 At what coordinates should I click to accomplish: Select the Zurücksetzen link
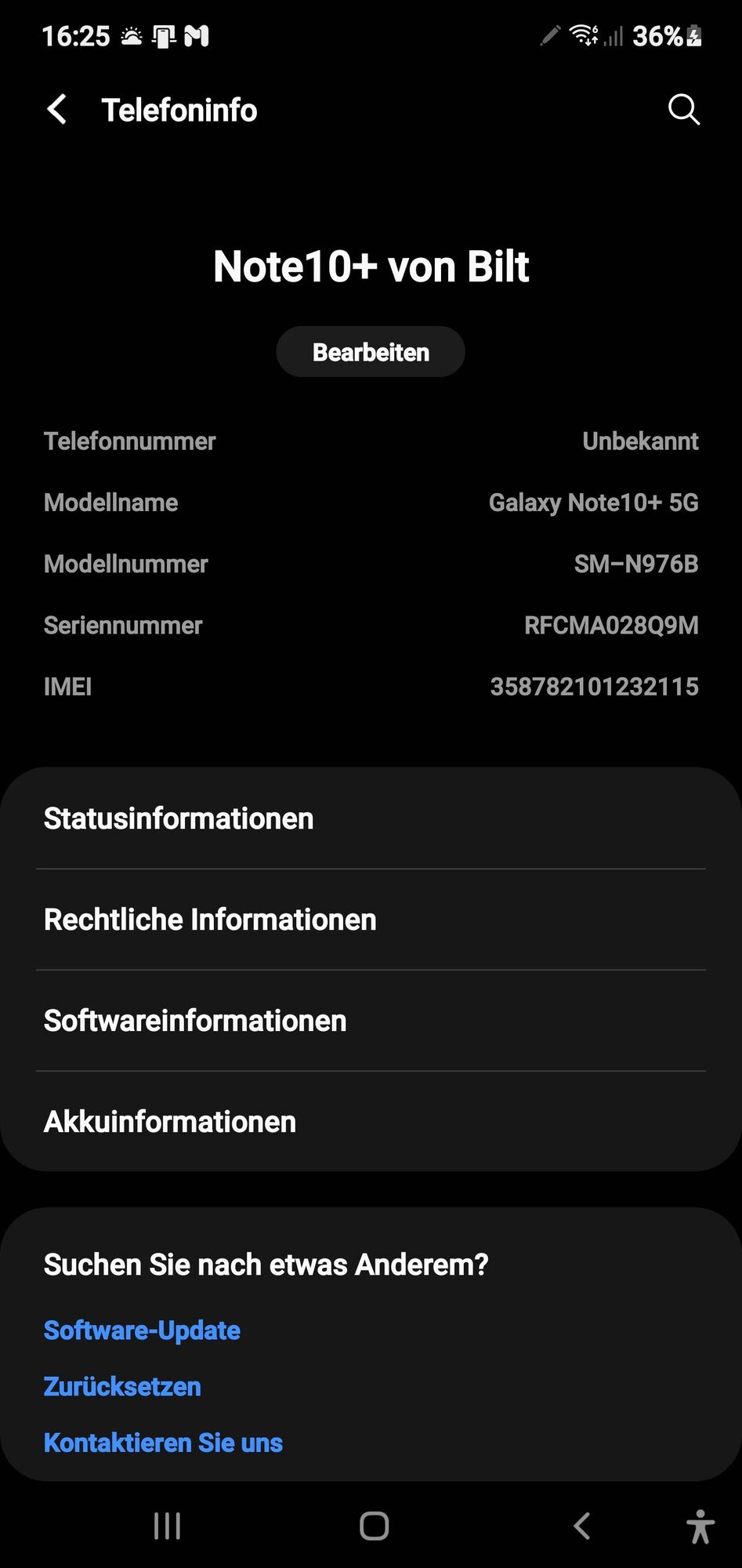tap(122, 1387)
